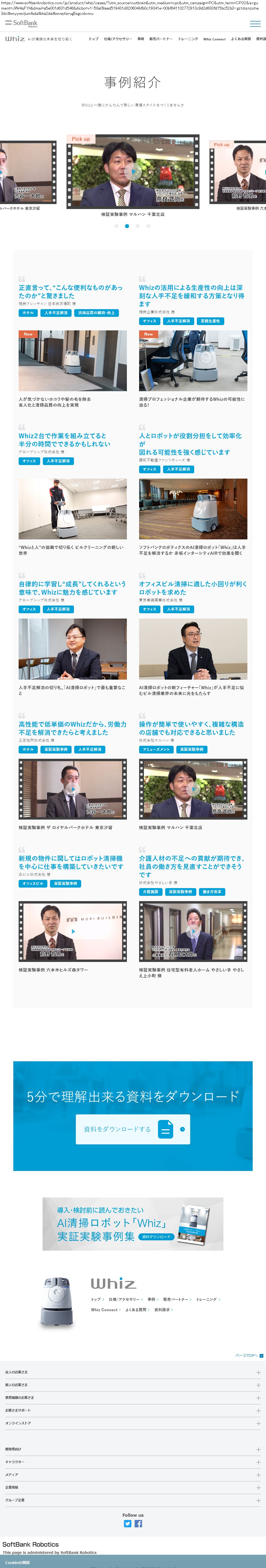Tap 資料をダウンロードする button
The width and height of the screenshot is (266, 1568).
(x=132, y=1129)
